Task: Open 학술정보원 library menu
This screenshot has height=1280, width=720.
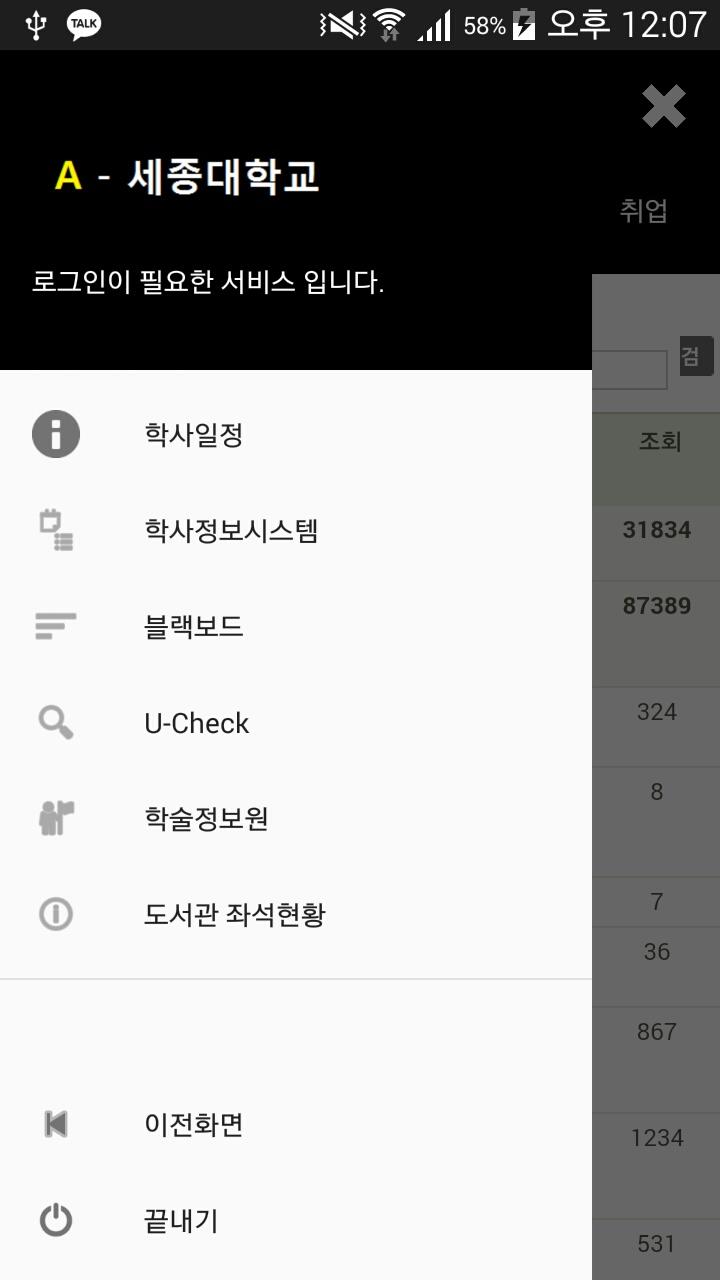Action: (x=206, y=819)
